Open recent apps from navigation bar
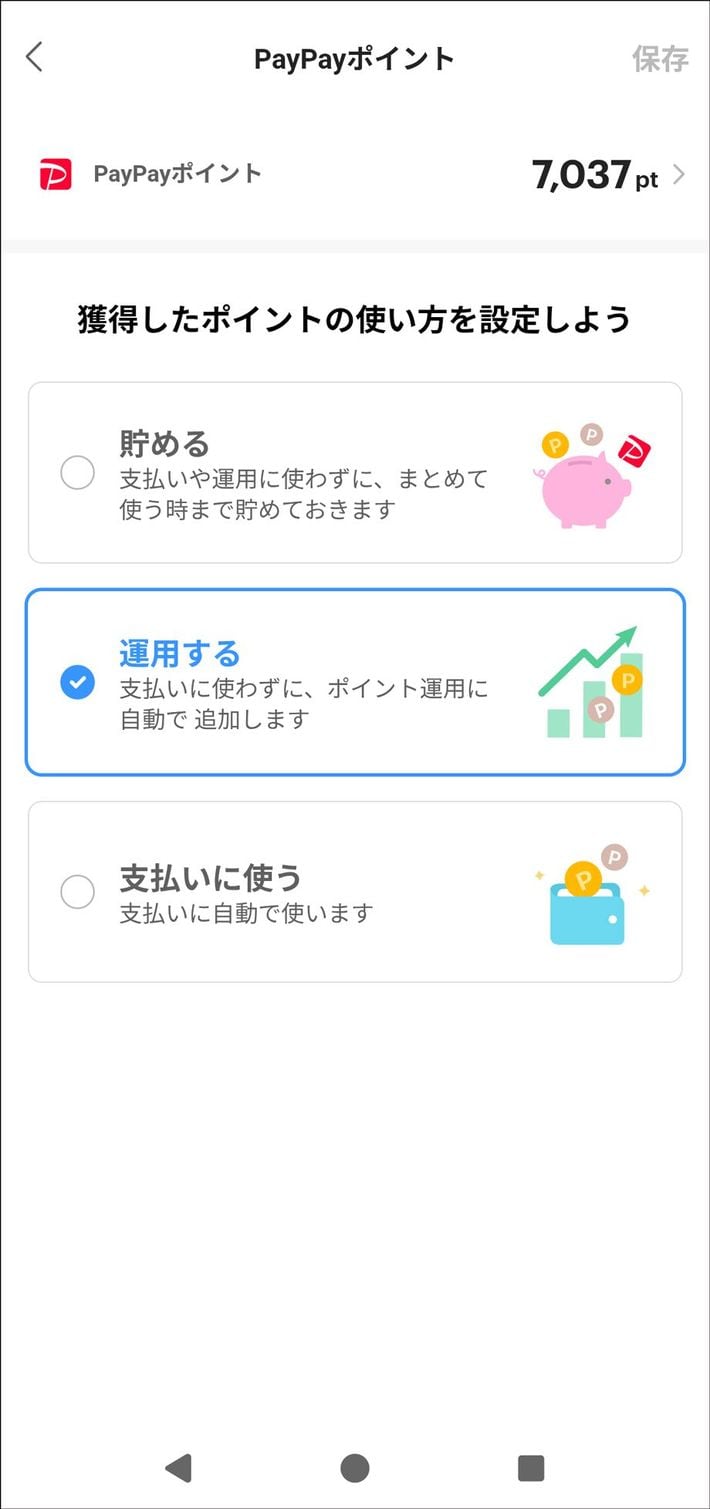The height and width of the screenshot is (1509, 710). pos(531,1467)
